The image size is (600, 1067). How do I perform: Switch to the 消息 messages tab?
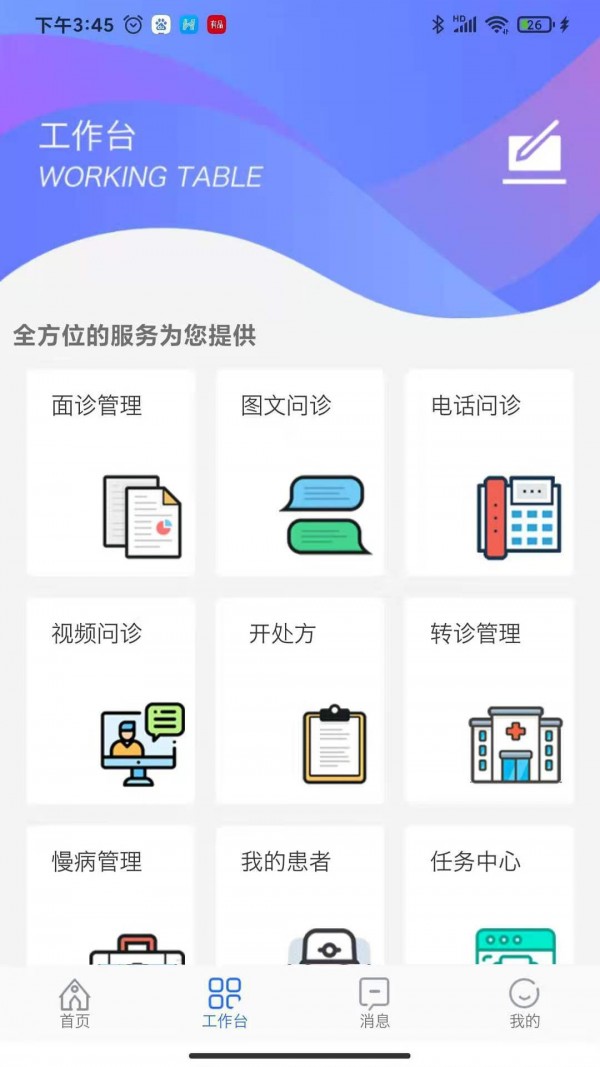click(374, 1003)
